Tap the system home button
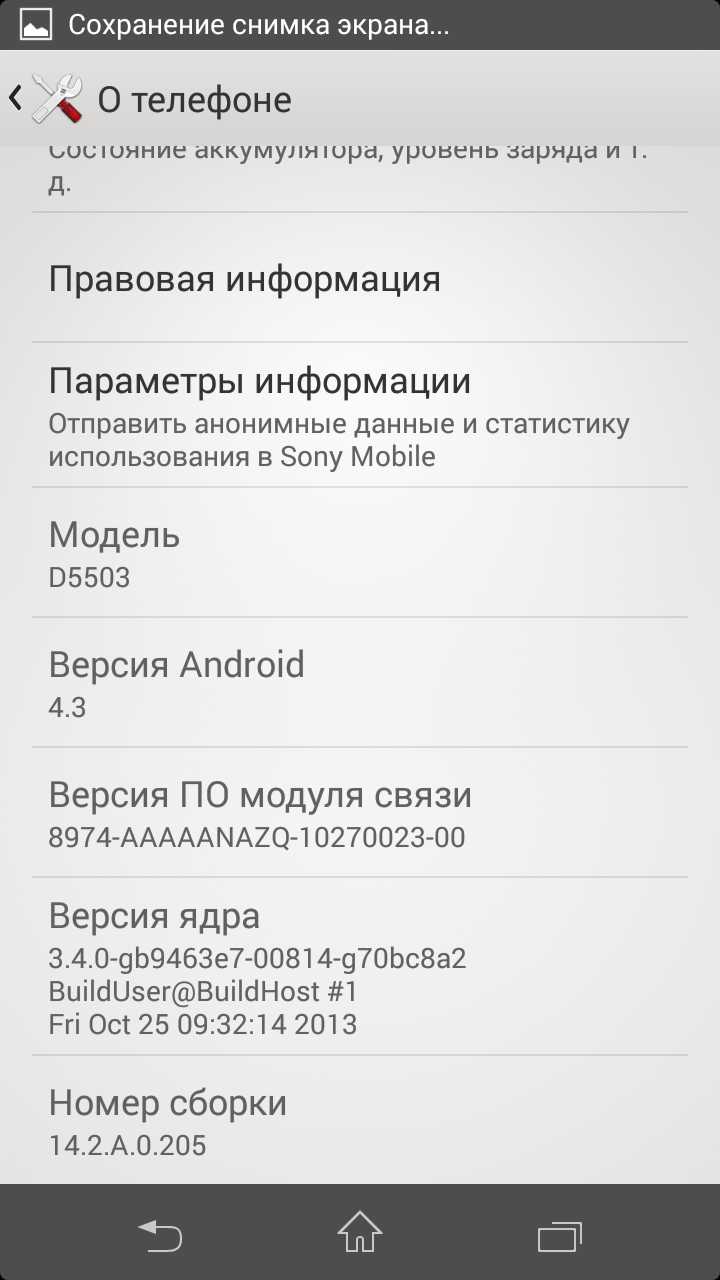The image size is (720, 1280). 360,1232
